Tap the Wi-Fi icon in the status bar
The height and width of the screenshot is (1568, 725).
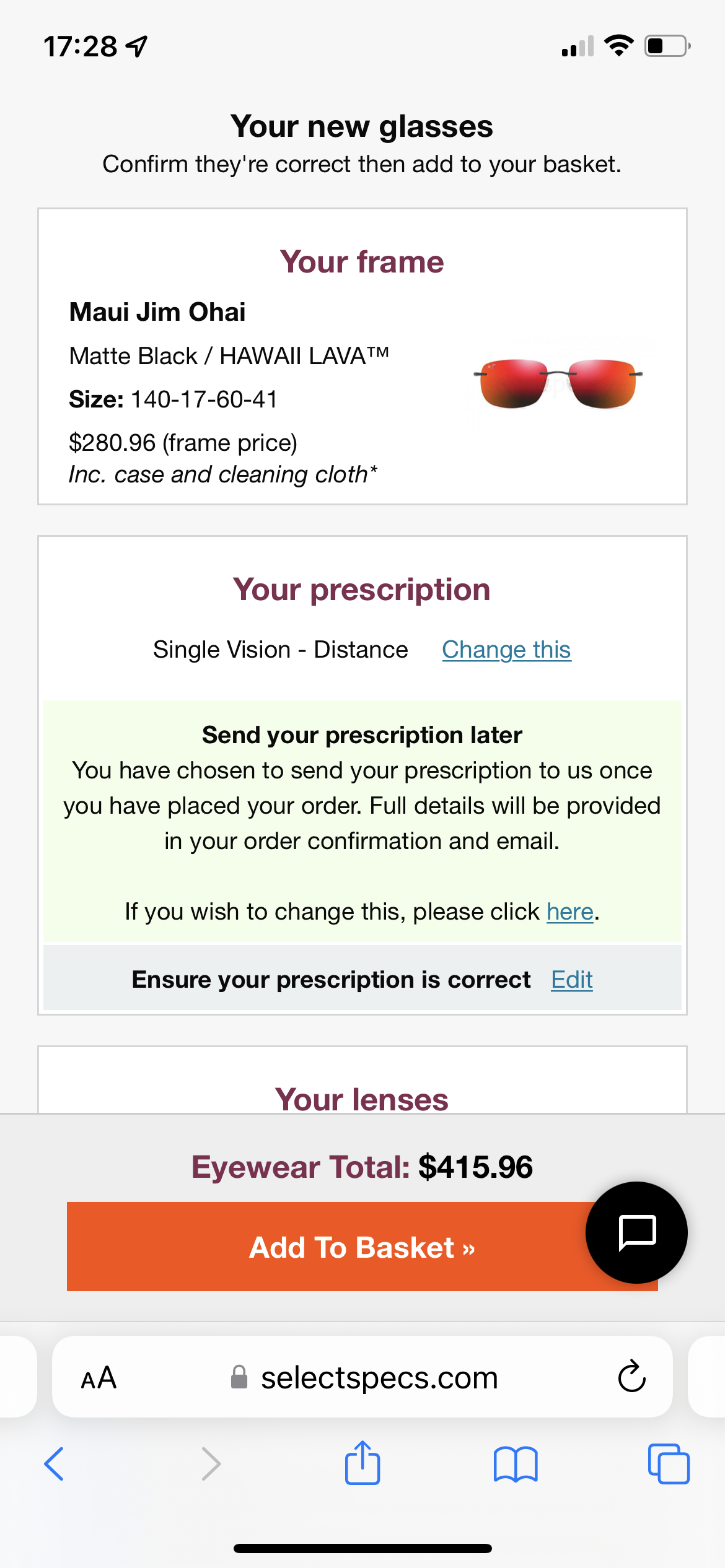pyautogui.click(x=619, y=45)
